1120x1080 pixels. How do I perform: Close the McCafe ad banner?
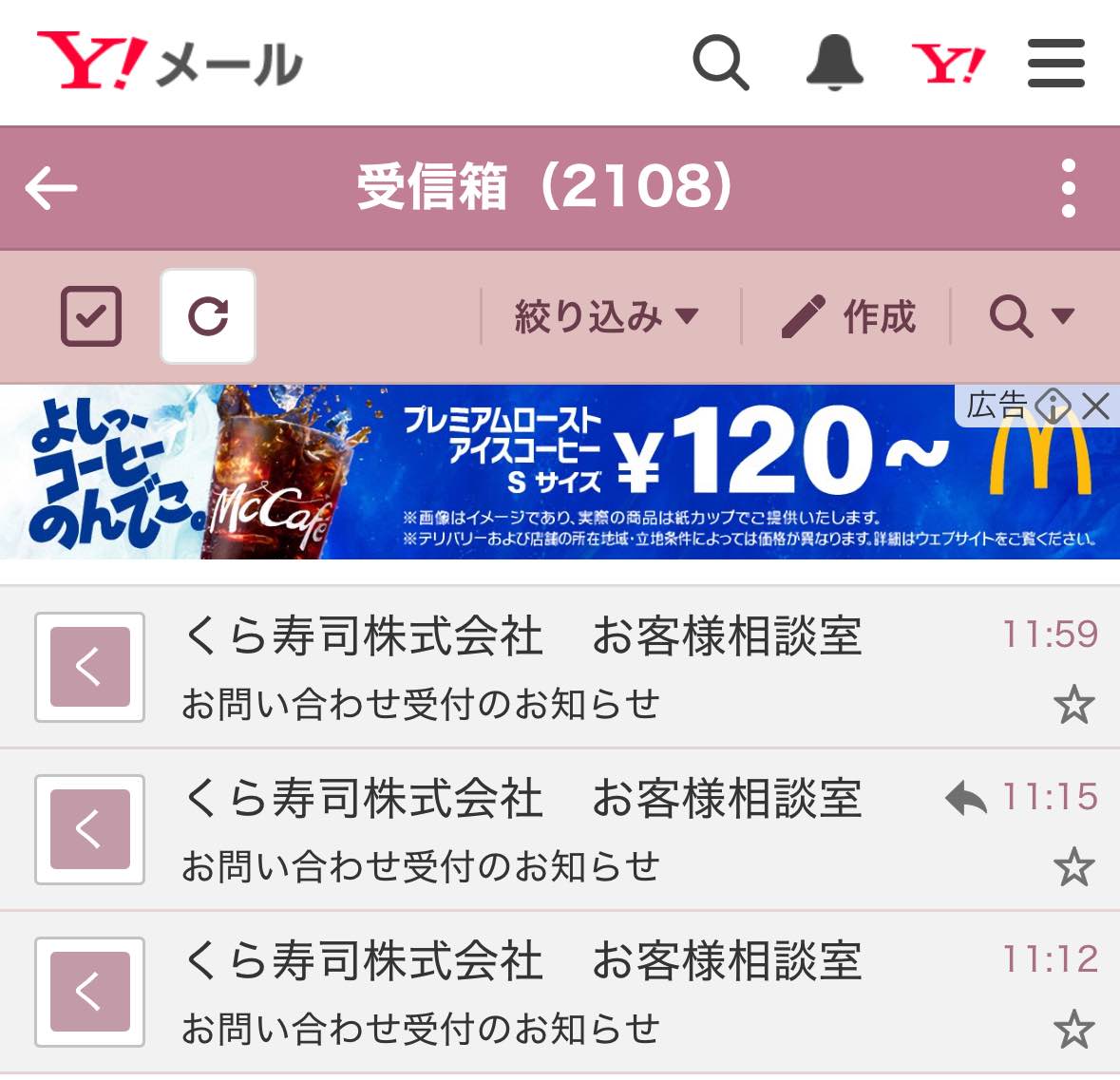[x=1096, y=407]
